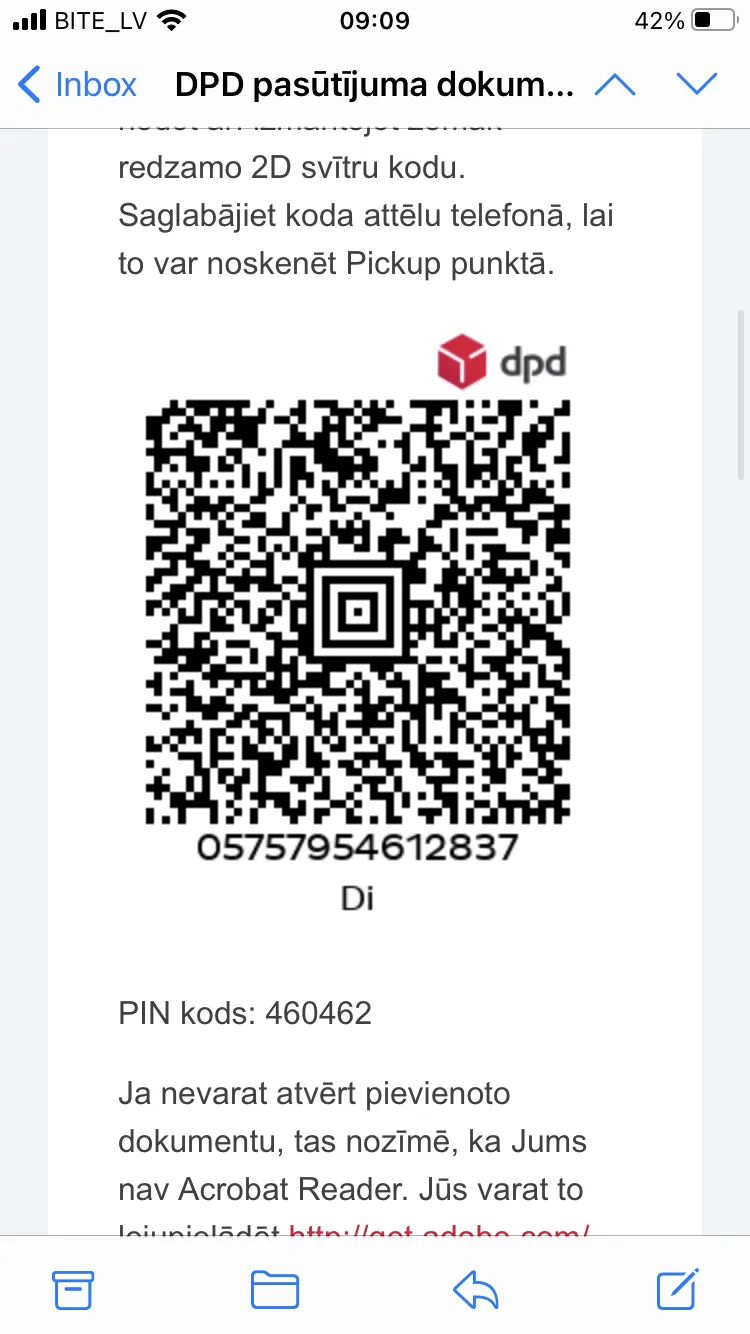Open the reply options arrow
Screen dimensions: 750x1334
[476, 1289]
